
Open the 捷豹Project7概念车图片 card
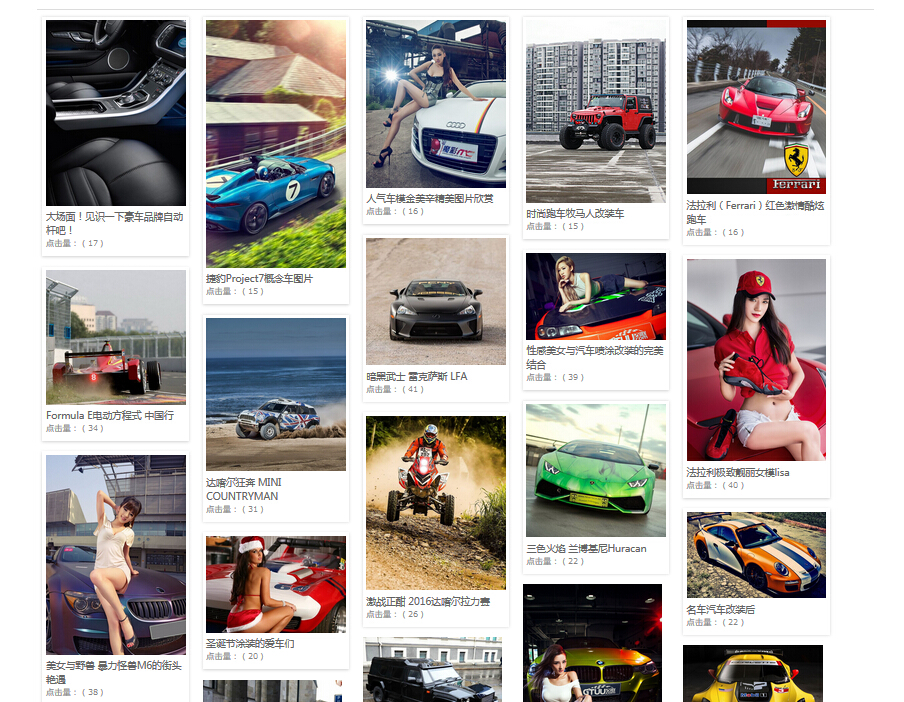(276, 144)
